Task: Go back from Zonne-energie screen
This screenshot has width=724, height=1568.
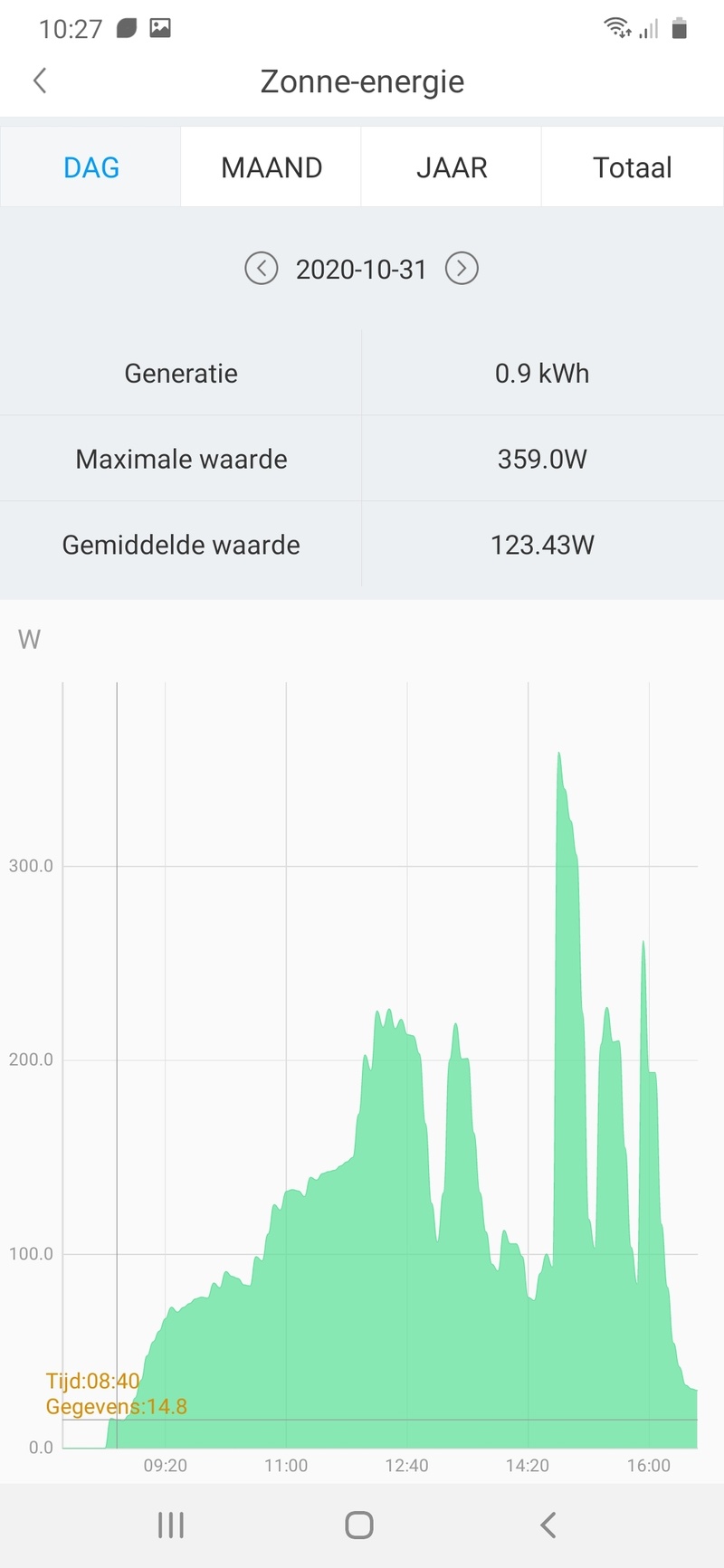Action: [40, 81]
